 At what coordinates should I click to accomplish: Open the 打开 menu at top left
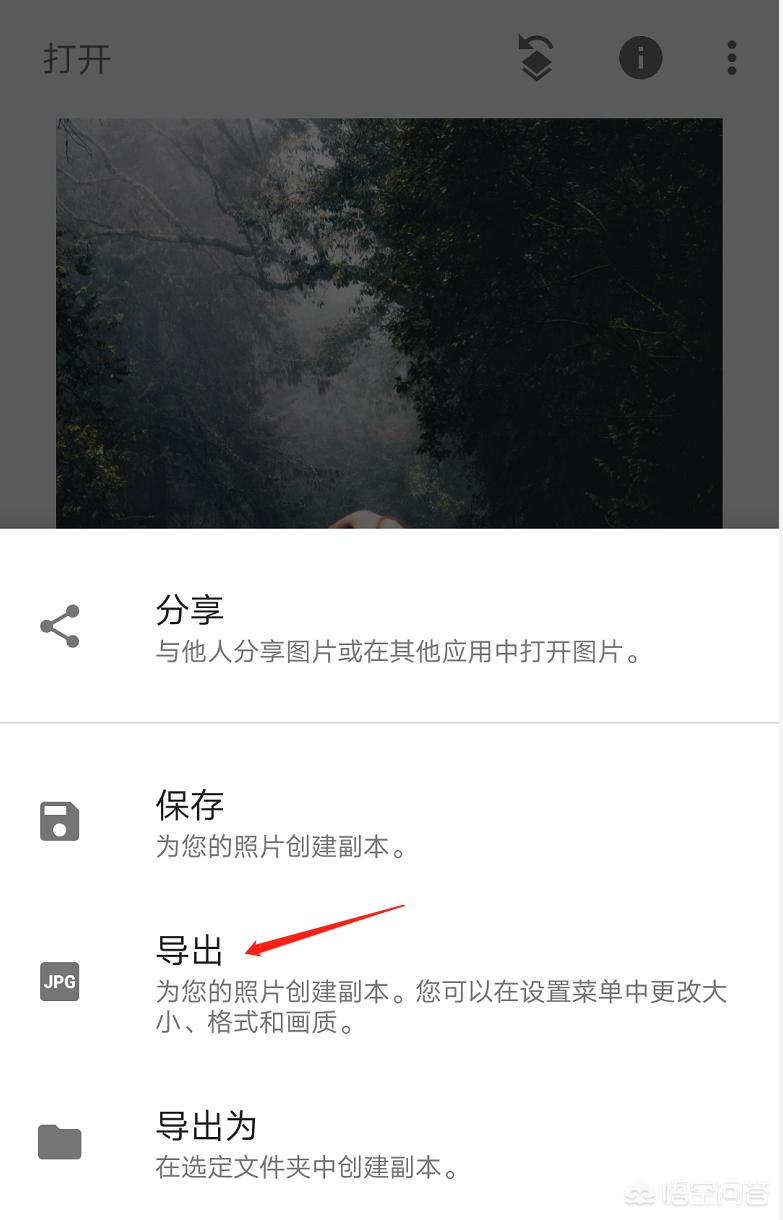click(x=77, y=58)
